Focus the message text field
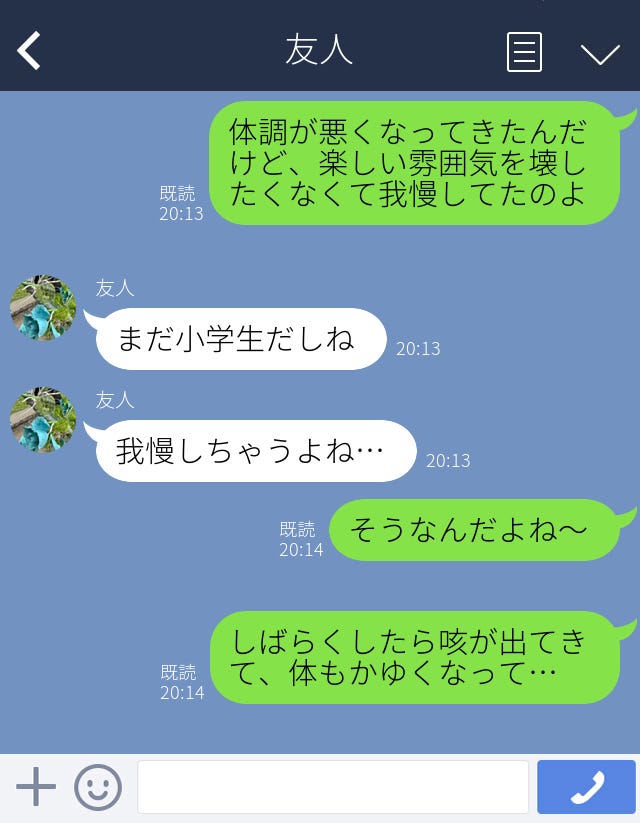 (332, 787)
